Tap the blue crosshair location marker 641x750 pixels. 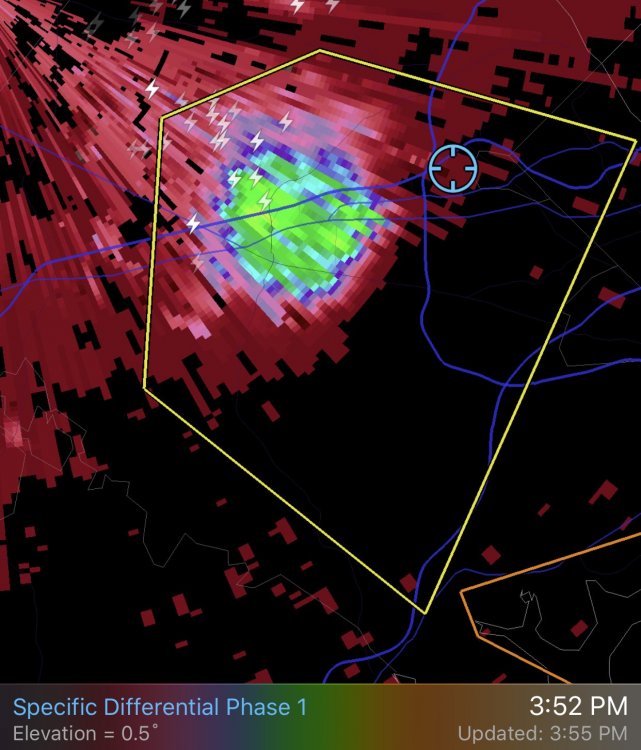(453, 167)
